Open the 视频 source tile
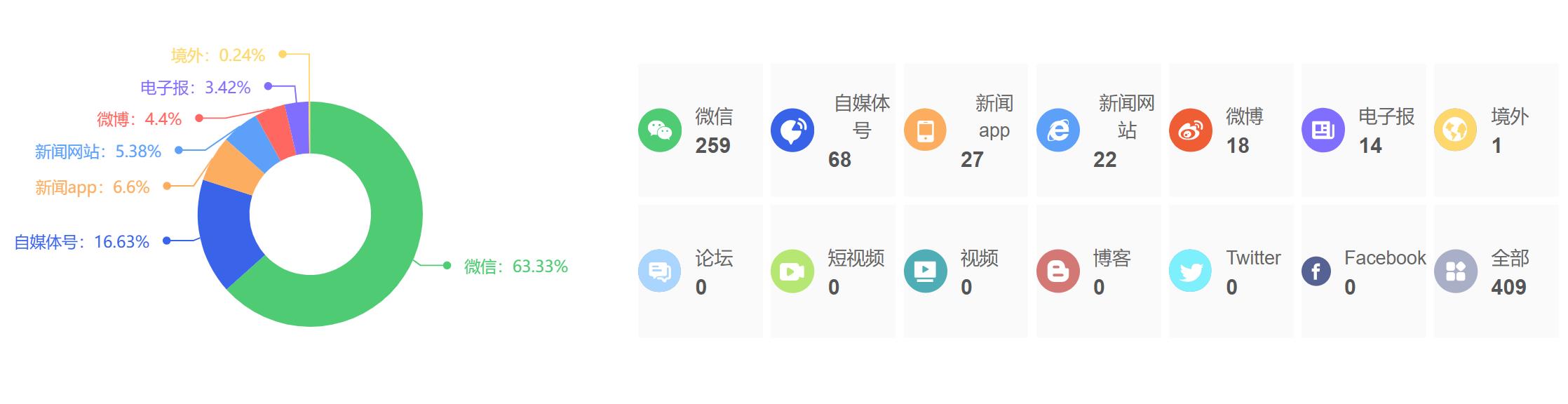The width and height of the screenshot is (1568, 404). (x=965, y=271)
